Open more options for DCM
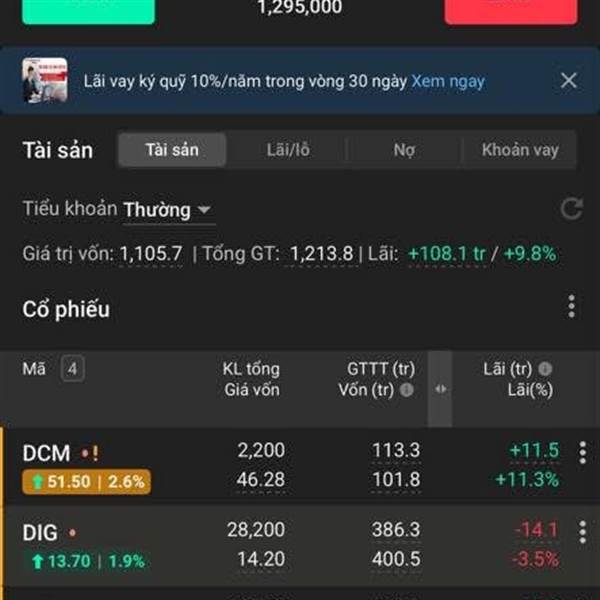The width and height of the screenshot is (600, 600). (x=582, y=453)
